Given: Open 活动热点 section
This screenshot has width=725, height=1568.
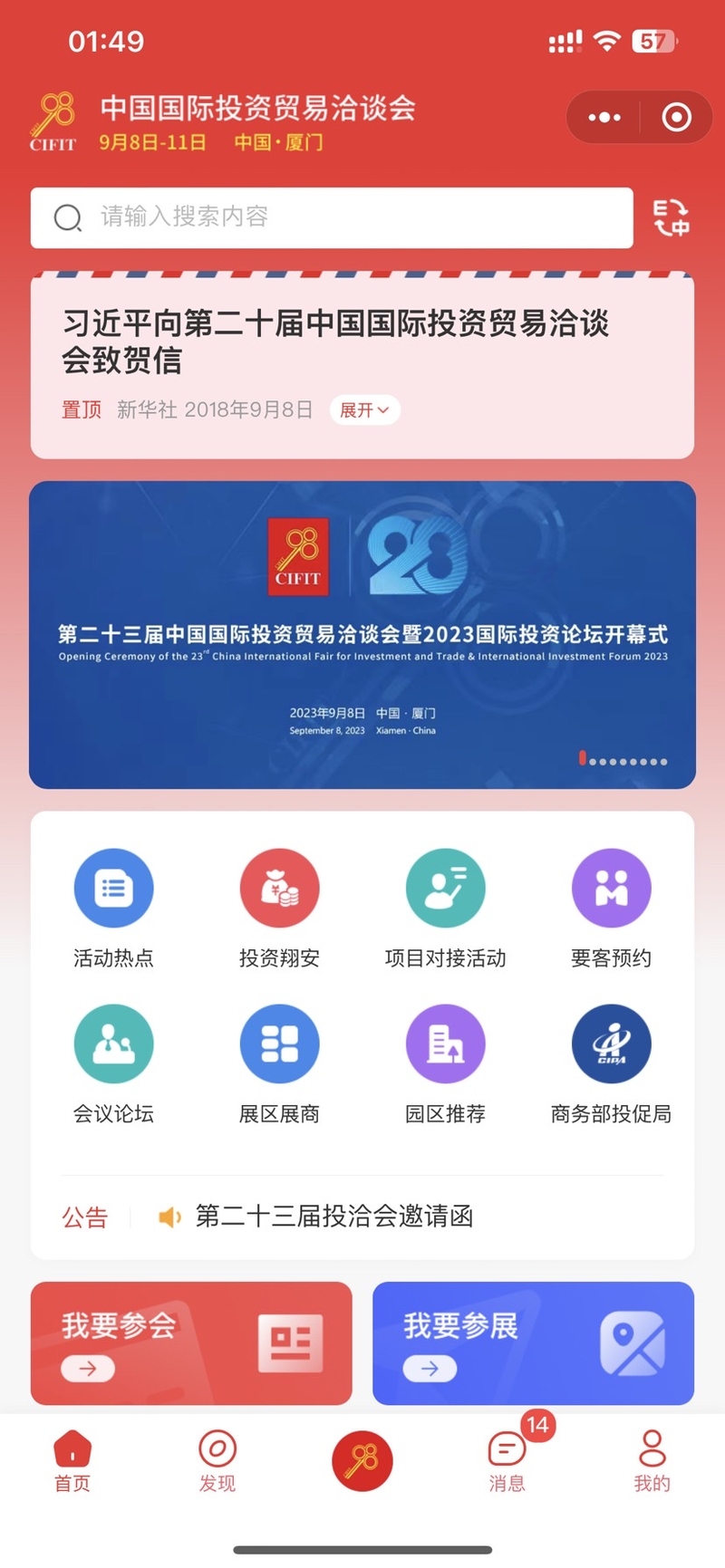Looking at the screenshot, I should tap(113, 907).
